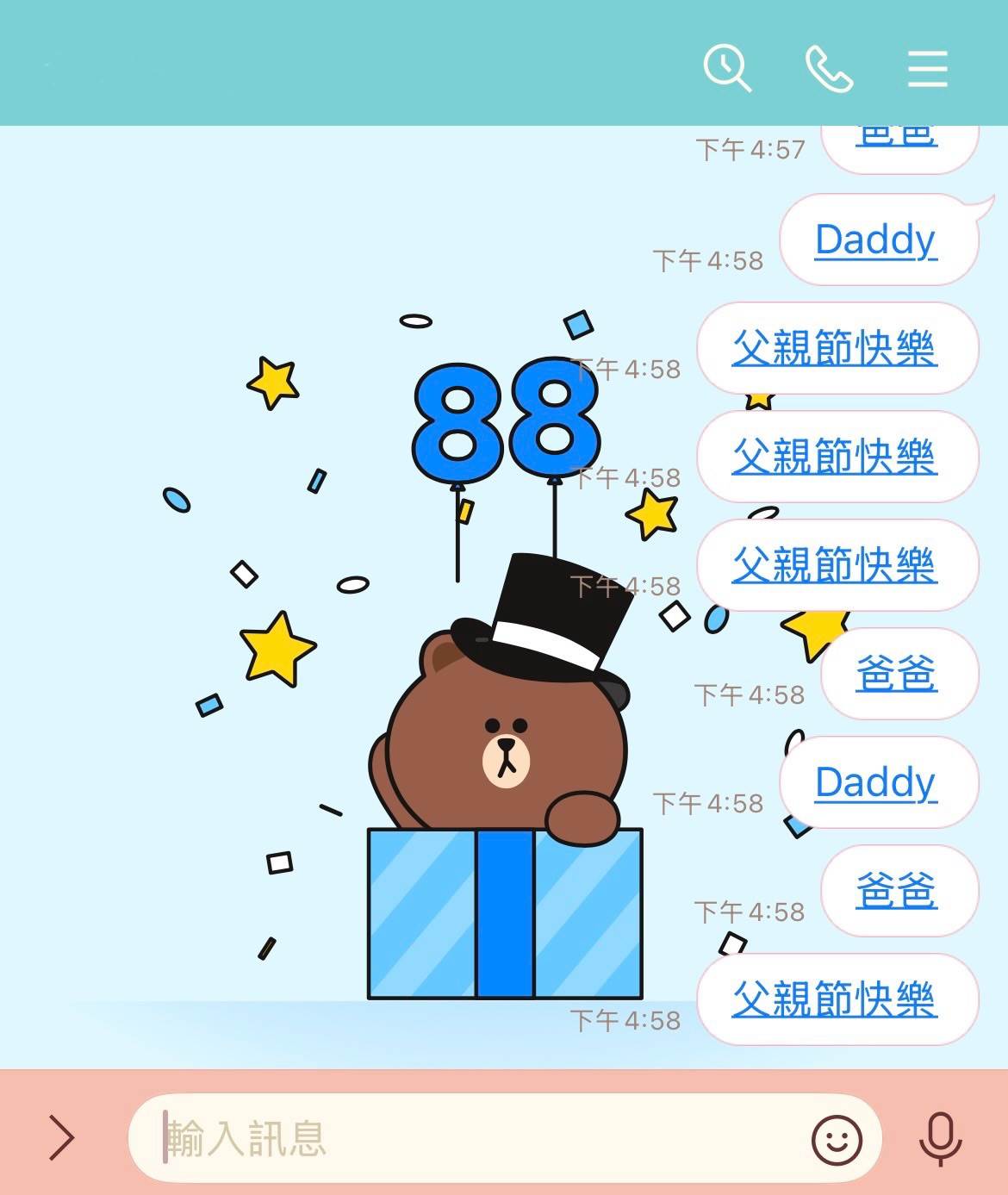Expand the attachment options arrow

coord(61,1137)
